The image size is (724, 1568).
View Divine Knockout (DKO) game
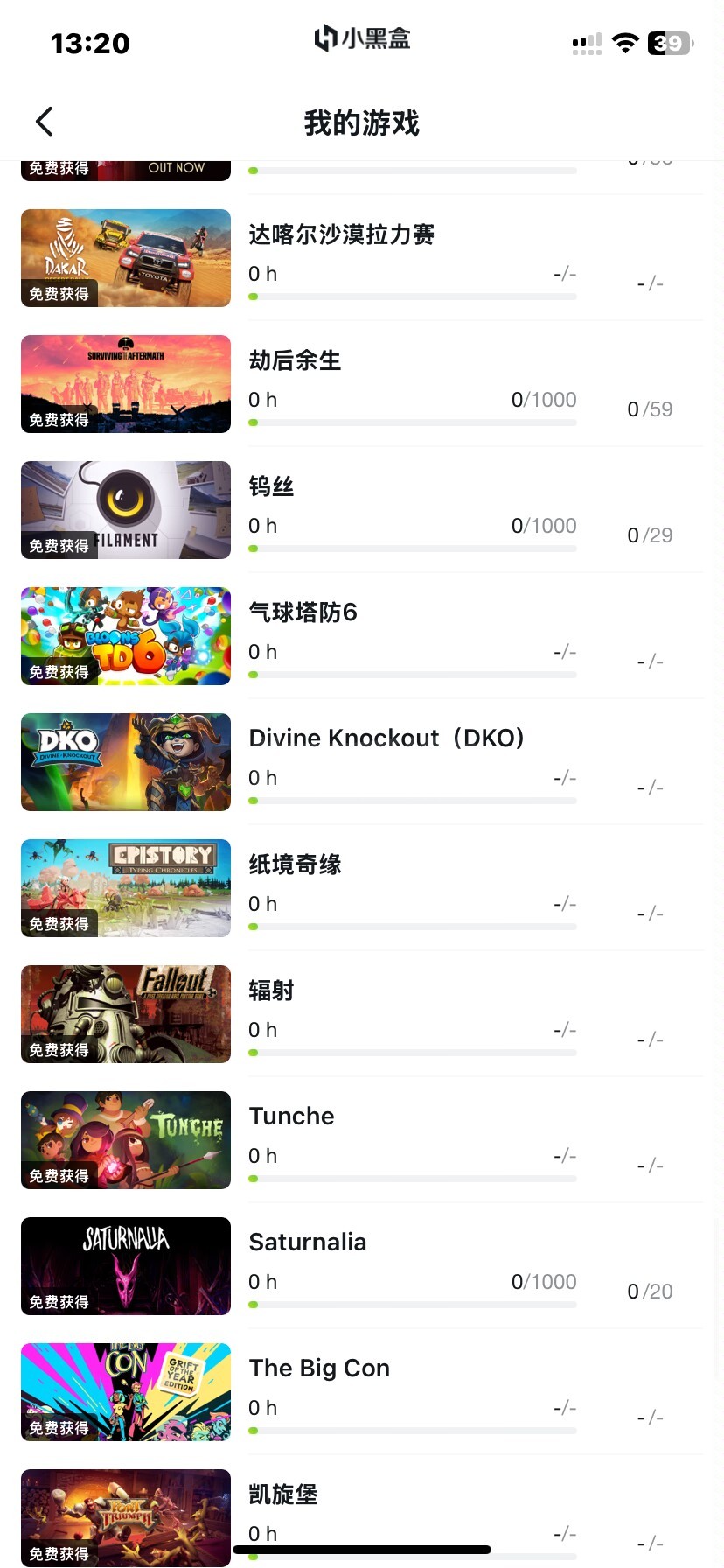coord(362,762)
